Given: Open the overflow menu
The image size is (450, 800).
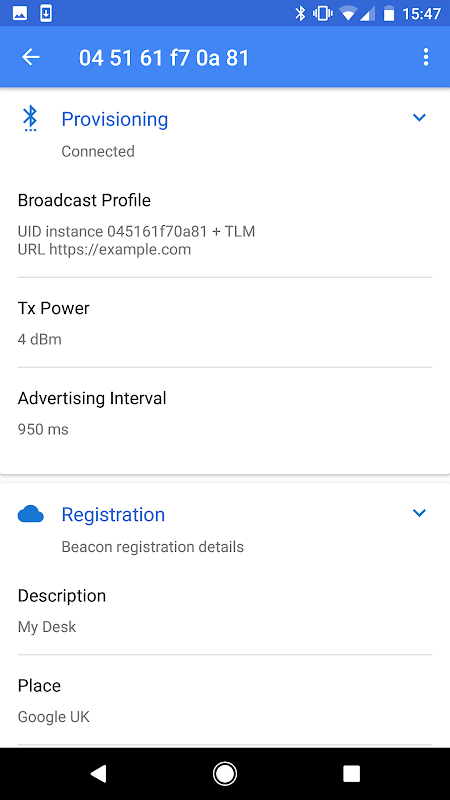Looking at the screenshot, I should coord(426,57).
